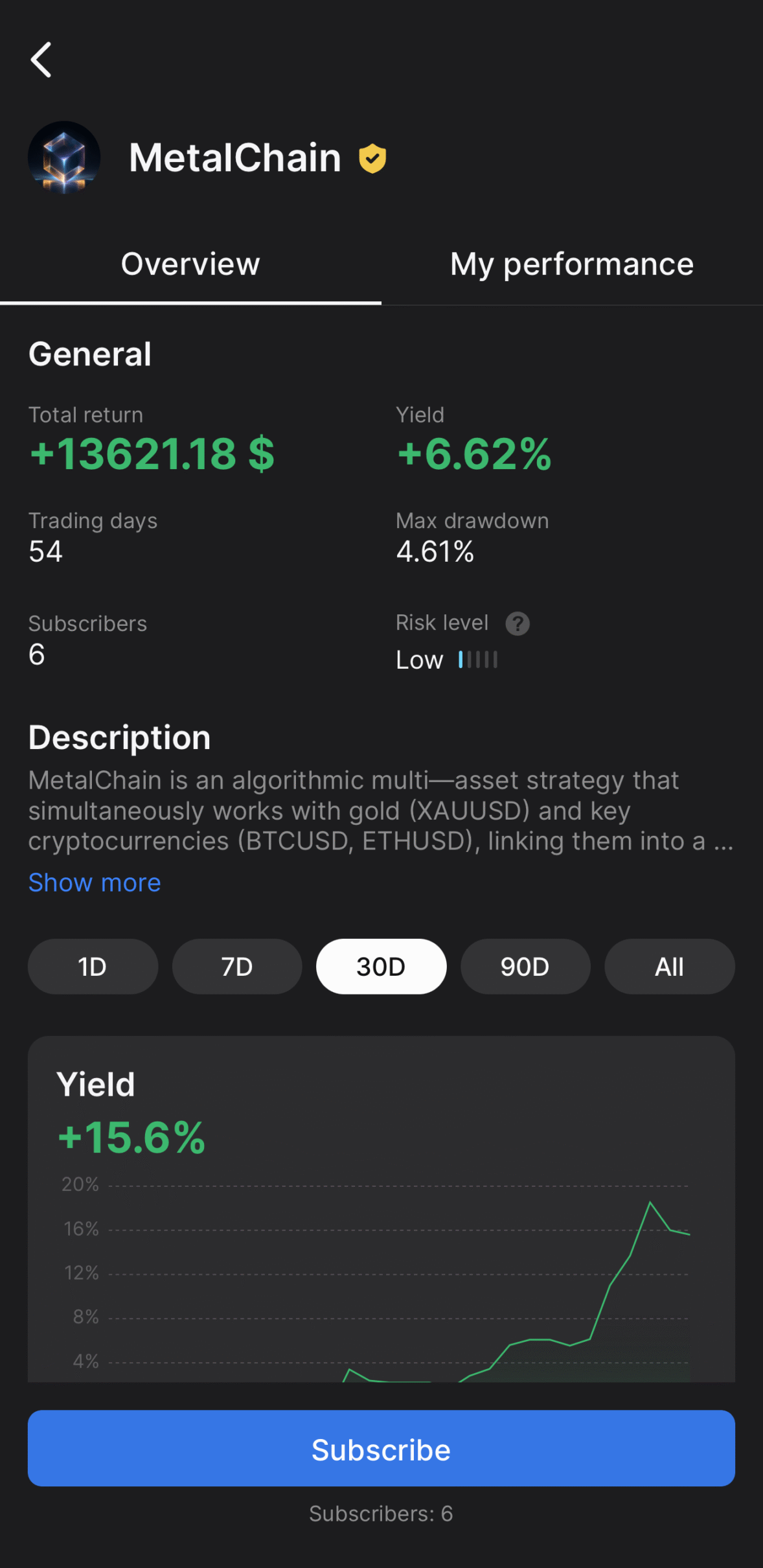
Task: Open the risk level help question mark
Action: [x=518, y=623]
